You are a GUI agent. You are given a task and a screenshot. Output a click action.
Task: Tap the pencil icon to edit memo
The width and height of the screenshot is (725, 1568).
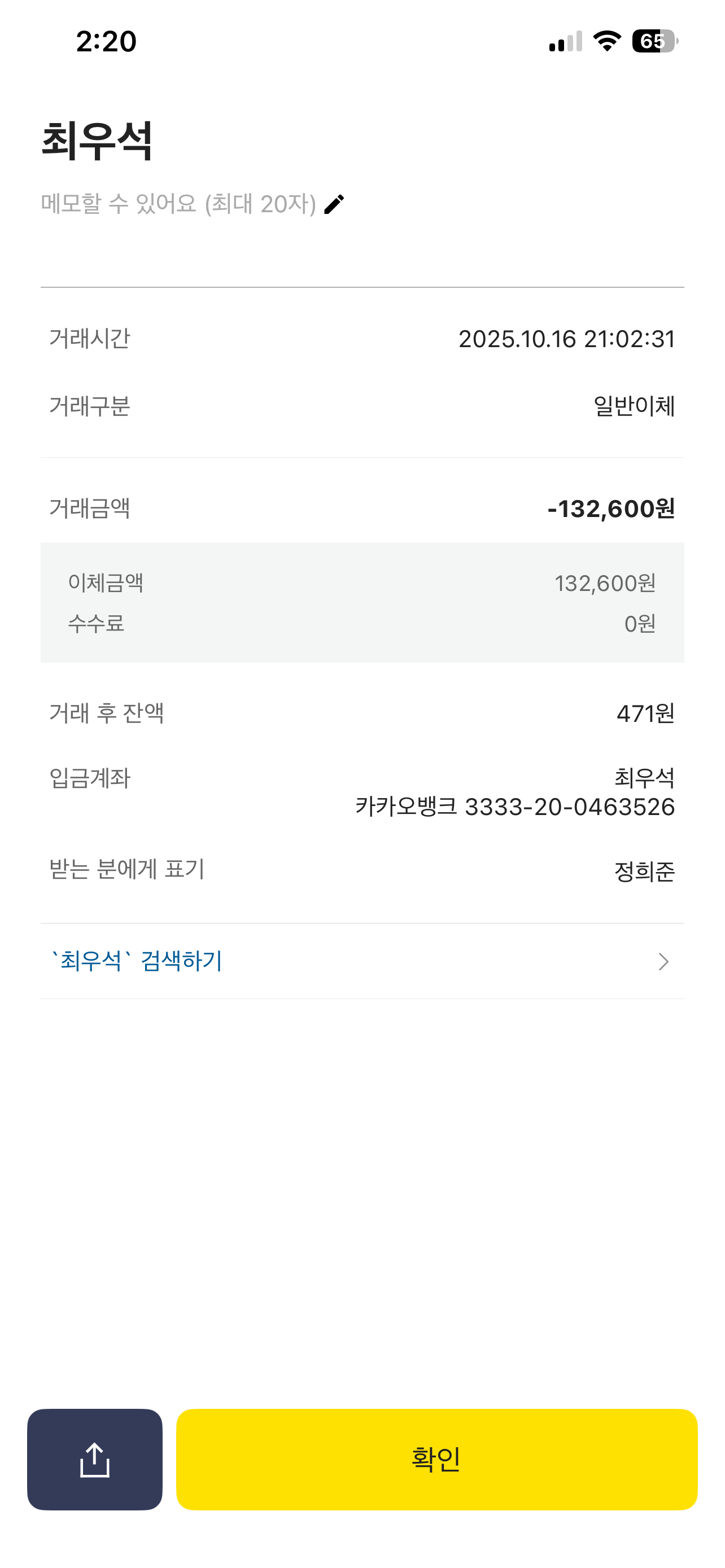(334, 204)
